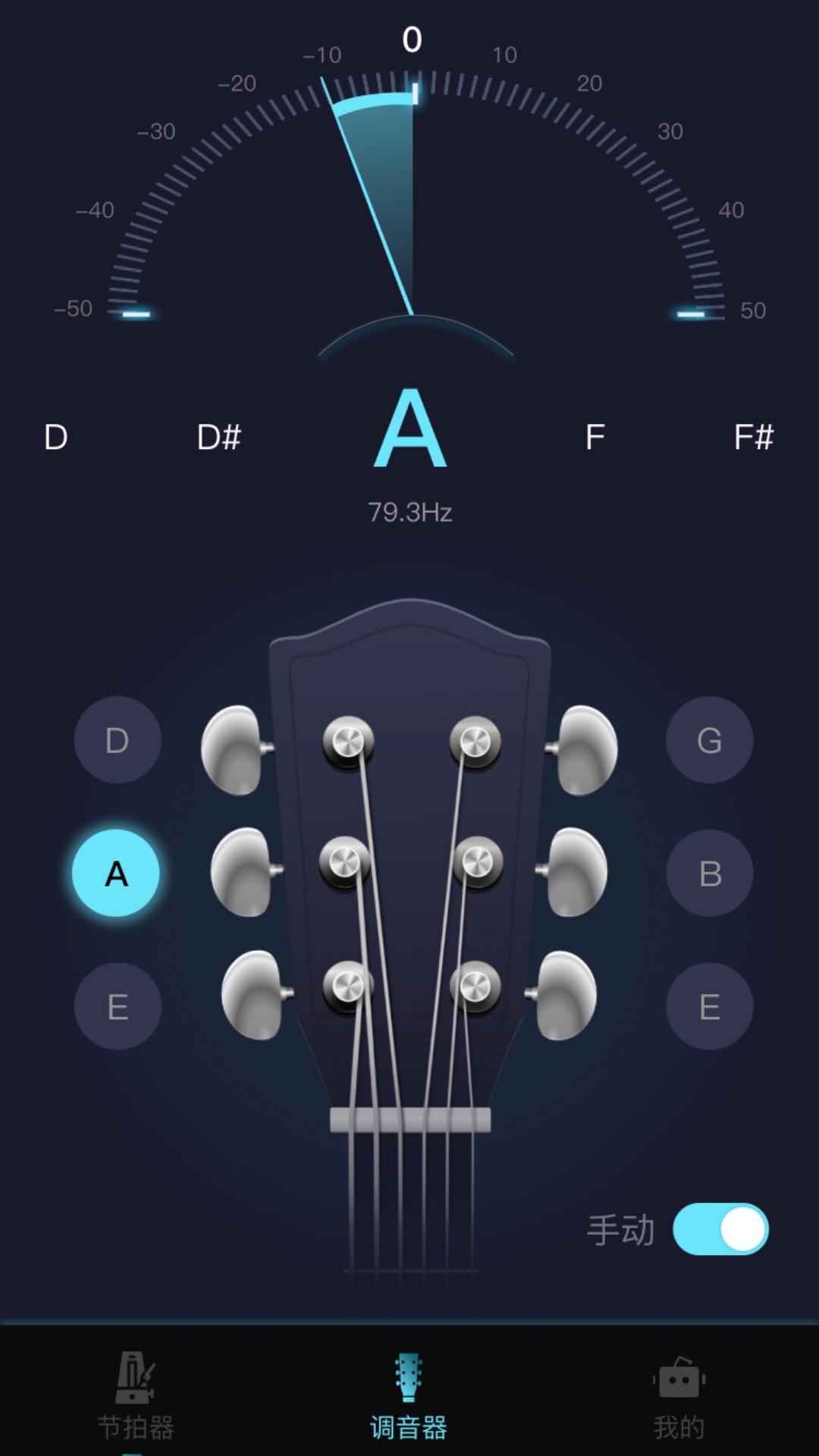This screenshot has height=1456, width=819.
Task: Tap the guitar headstock tuner icon
Action: click(x=409, y=1376)
